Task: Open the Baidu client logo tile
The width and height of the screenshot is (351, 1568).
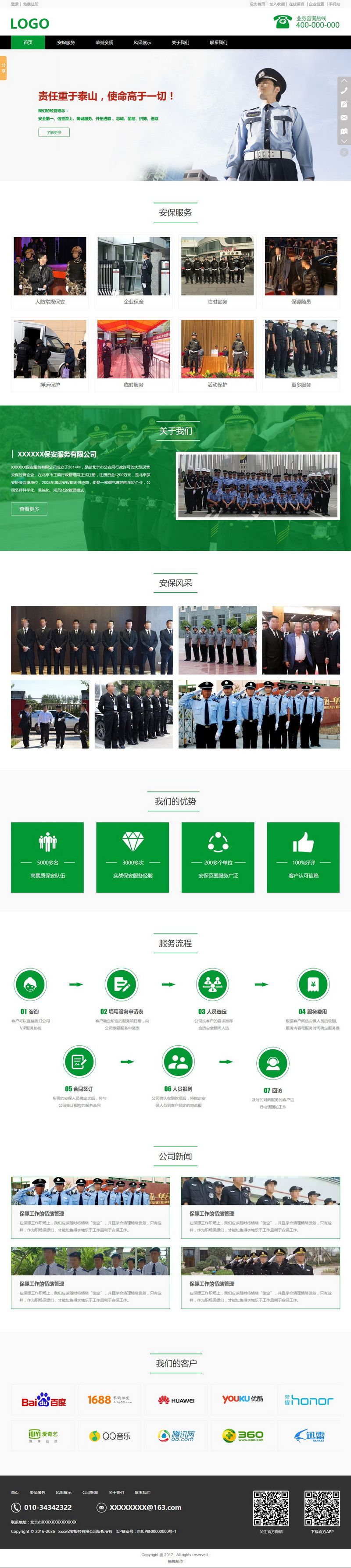Action: click(43, 1402)
